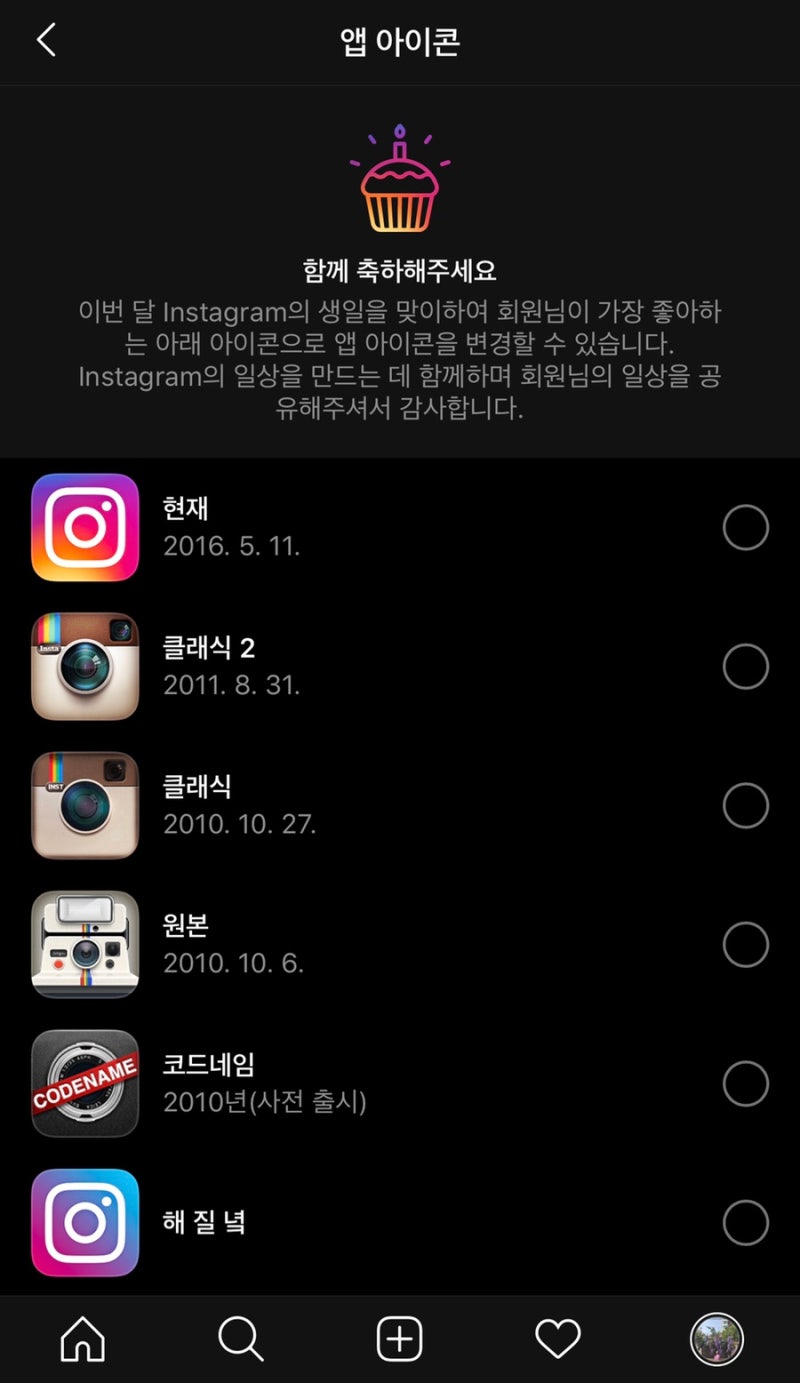The width and height of the screenshot is (800, 1383).
Task: Select the 해 질 녘 radio button
Action: (x=746, y=1222)
